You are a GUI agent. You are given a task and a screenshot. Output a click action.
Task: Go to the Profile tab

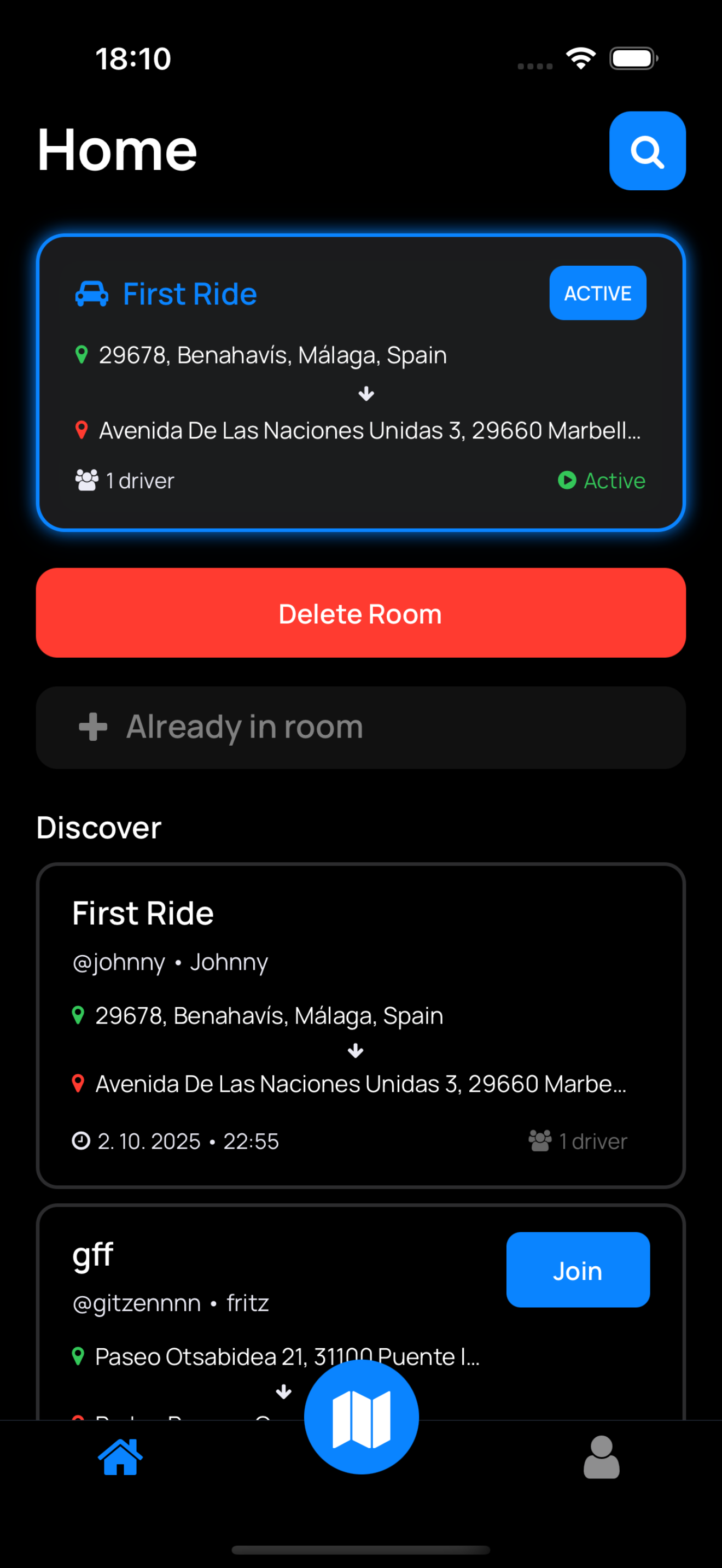click(601, 1457)
